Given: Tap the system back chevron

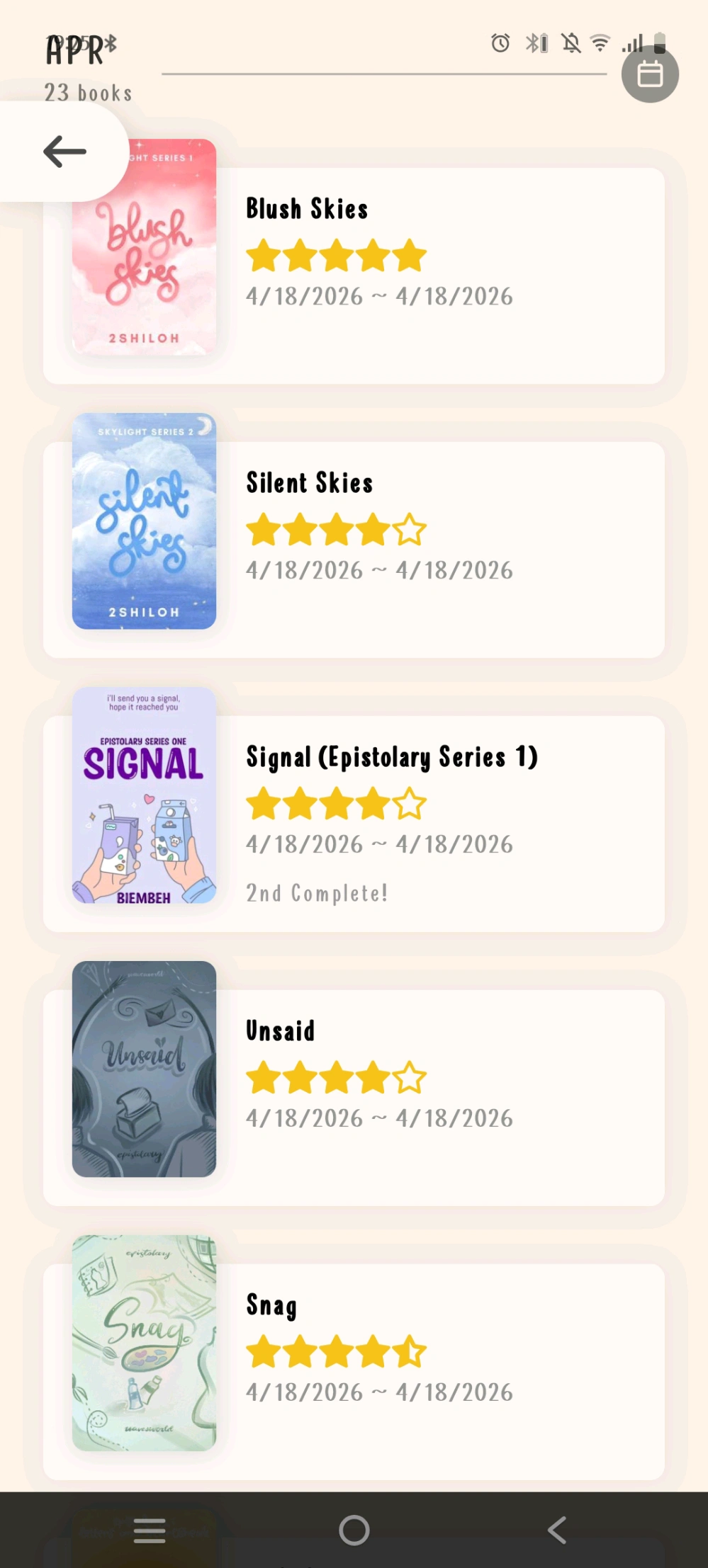Looking at the screenshot, I should 557,1530.
